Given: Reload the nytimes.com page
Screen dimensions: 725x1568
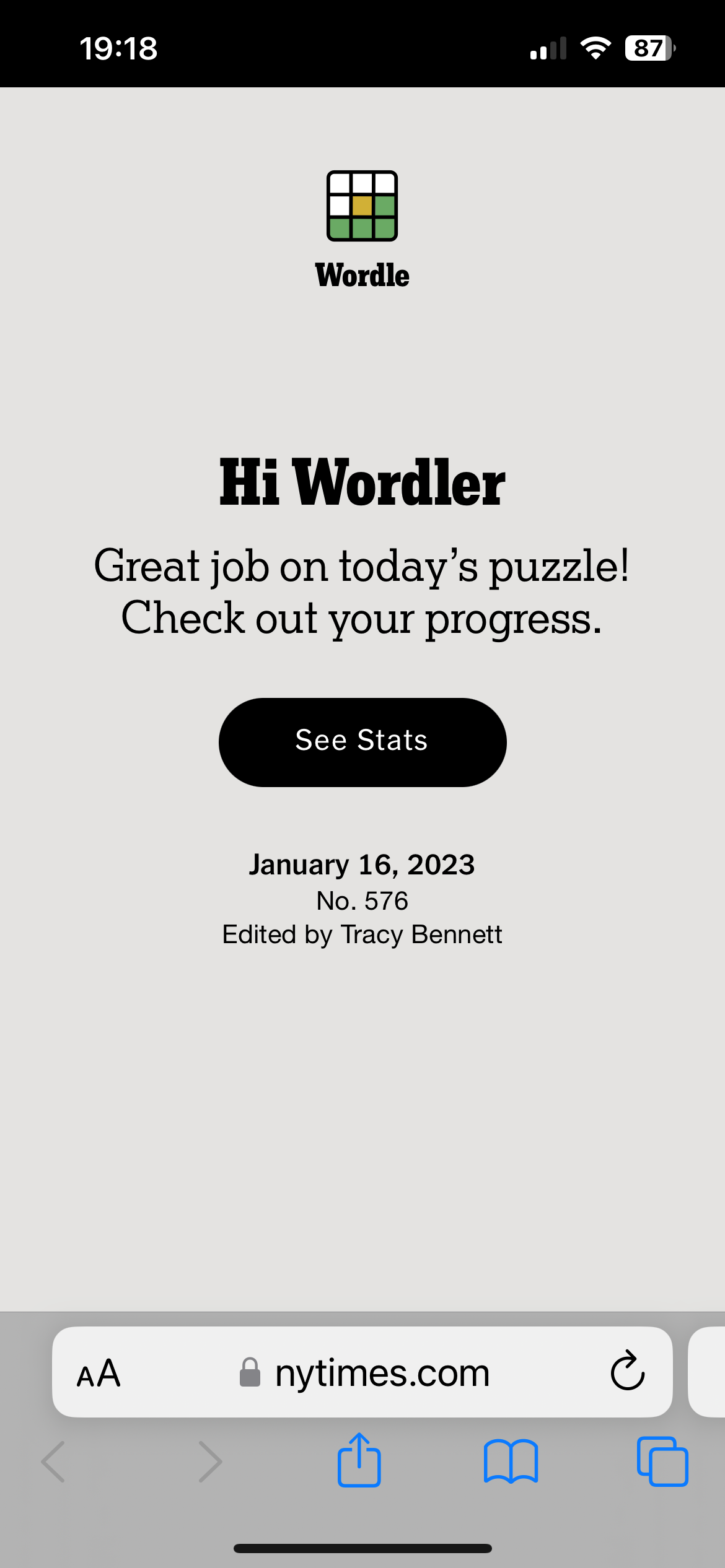Looking at the screenshot, I should point(627,1371).
